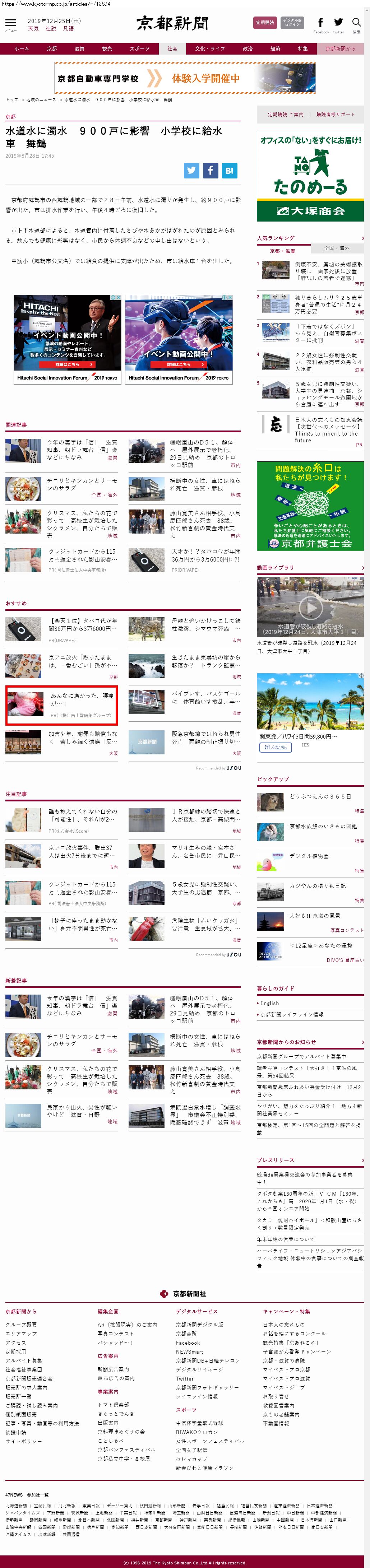The height and width of the screenshot is (1568, 370).
Task: Read the 危険生物「赤いクワガタ」 article
Action: 205,924
